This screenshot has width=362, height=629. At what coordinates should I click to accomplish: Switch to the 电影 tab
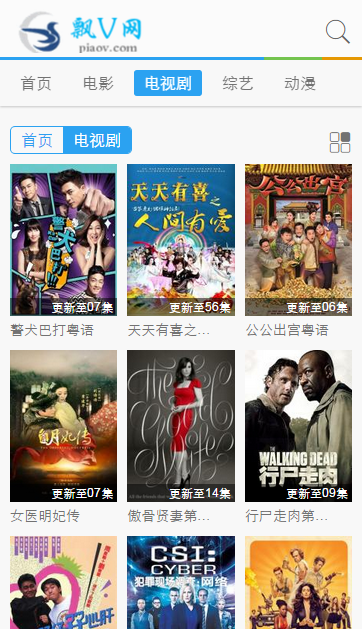[98, 83]
